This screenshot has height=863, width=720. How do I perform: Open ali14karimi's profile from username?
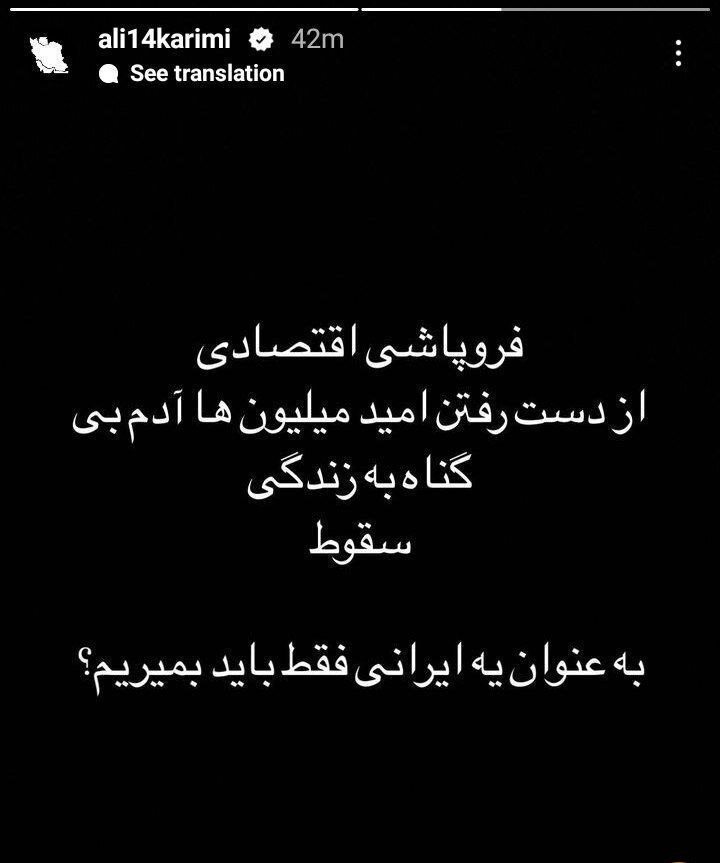(165, 39)
